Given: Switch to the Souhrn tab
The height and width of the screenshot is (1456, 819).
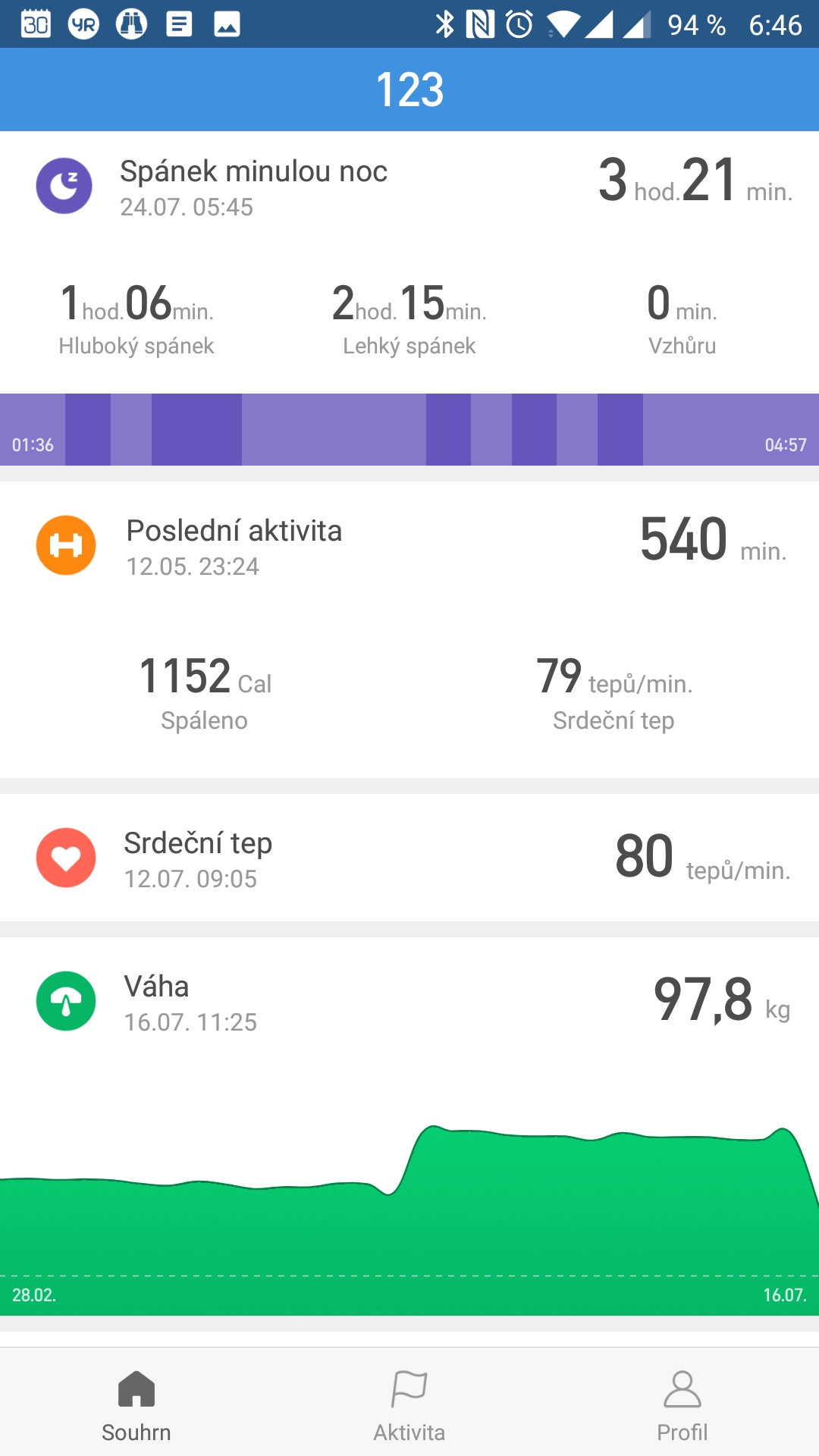Looking at the screenshot, I should (x=136, y=1405).
